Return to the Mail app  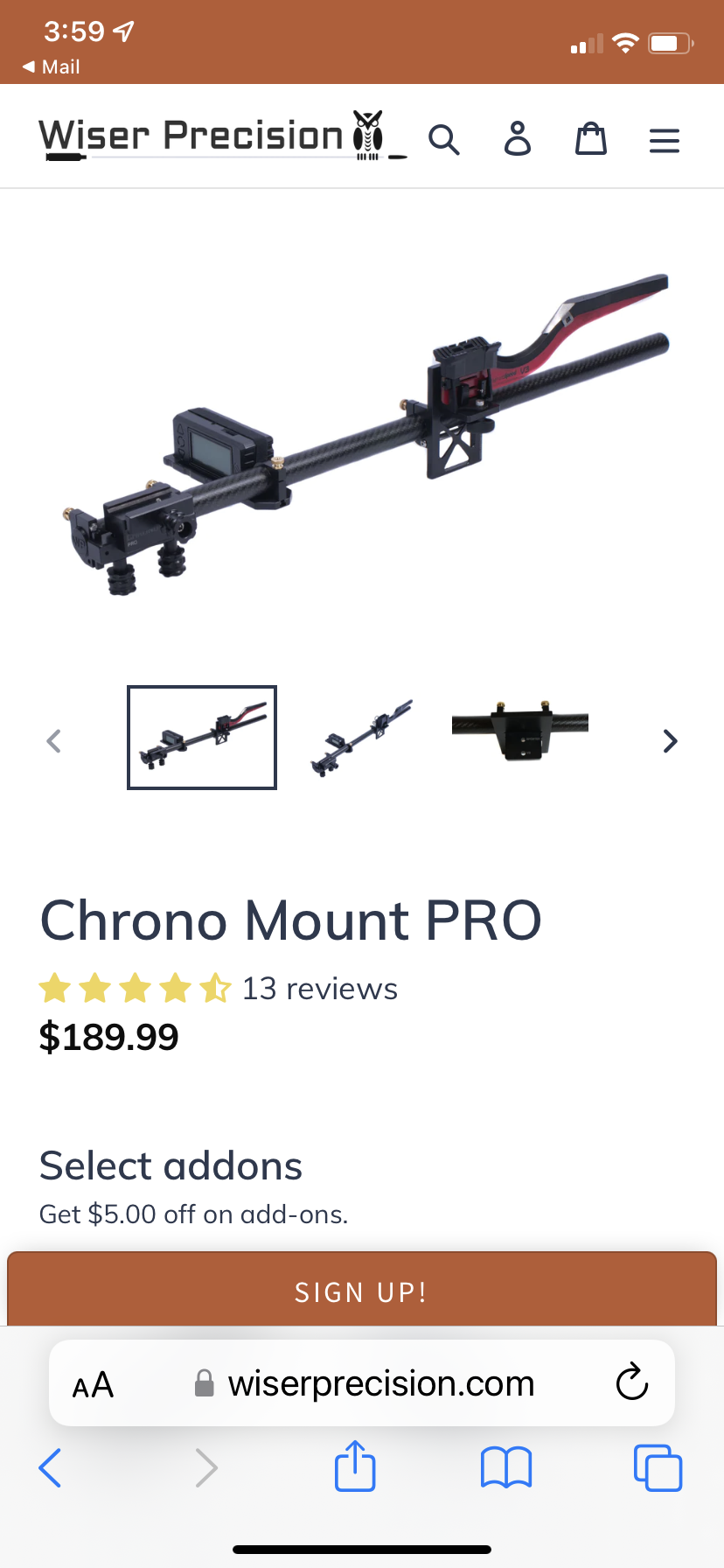(52, 66)
